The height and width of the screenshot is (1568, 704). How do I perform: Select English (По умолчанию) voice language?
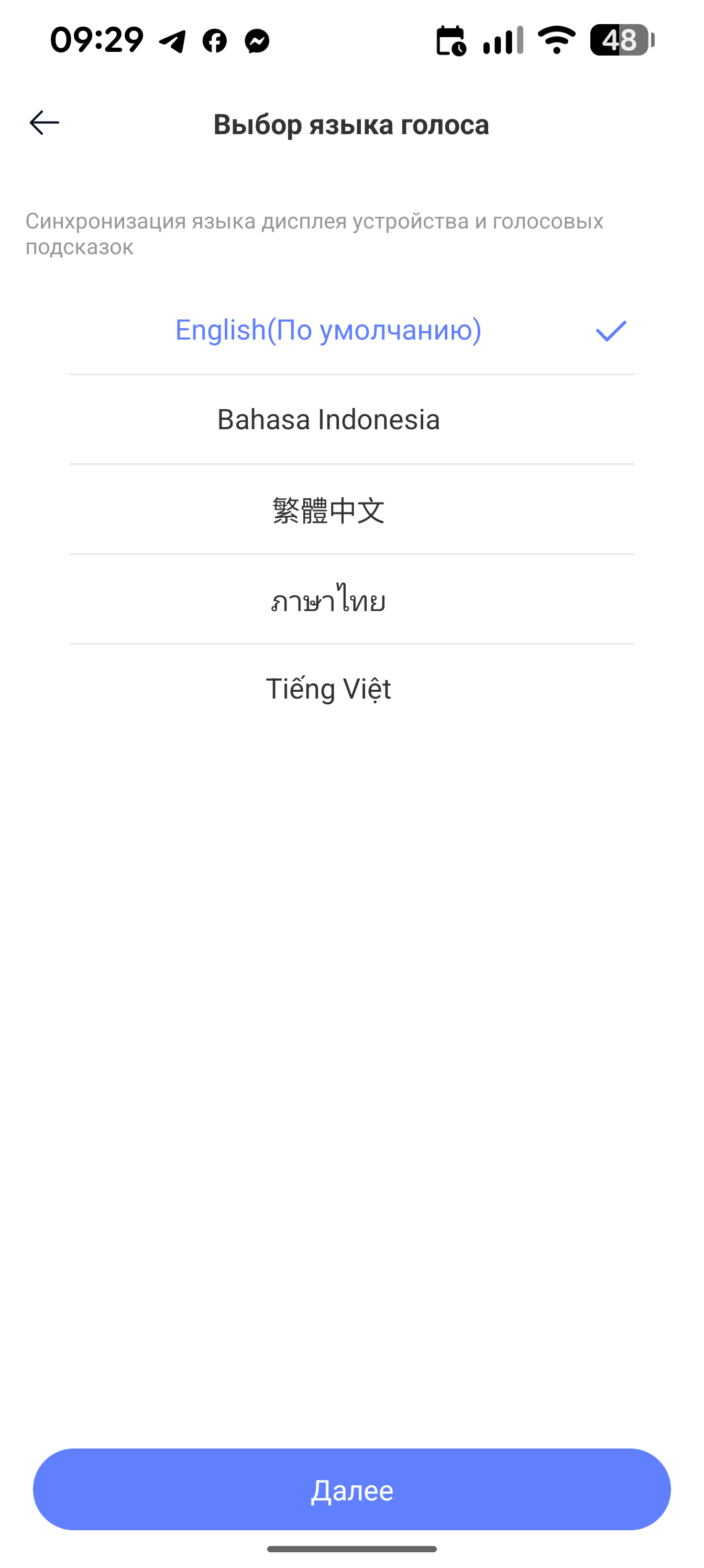(328, 330)
